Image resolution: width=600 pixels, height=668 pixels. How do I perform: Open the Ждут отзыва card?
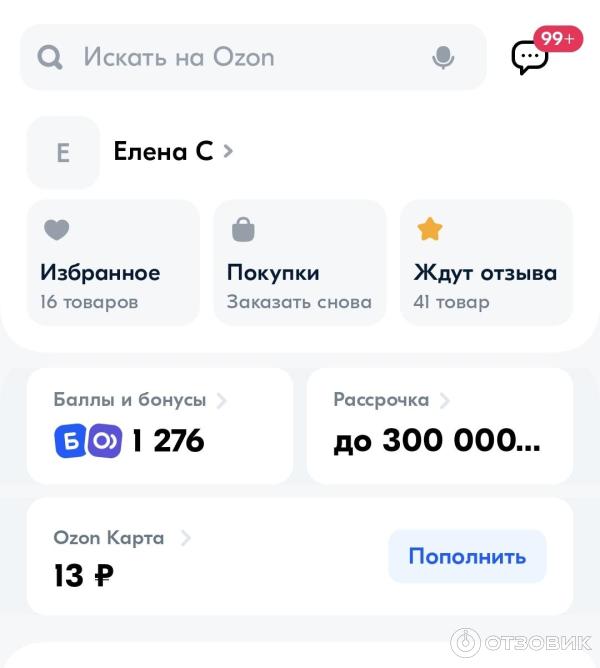coord(486,262)
